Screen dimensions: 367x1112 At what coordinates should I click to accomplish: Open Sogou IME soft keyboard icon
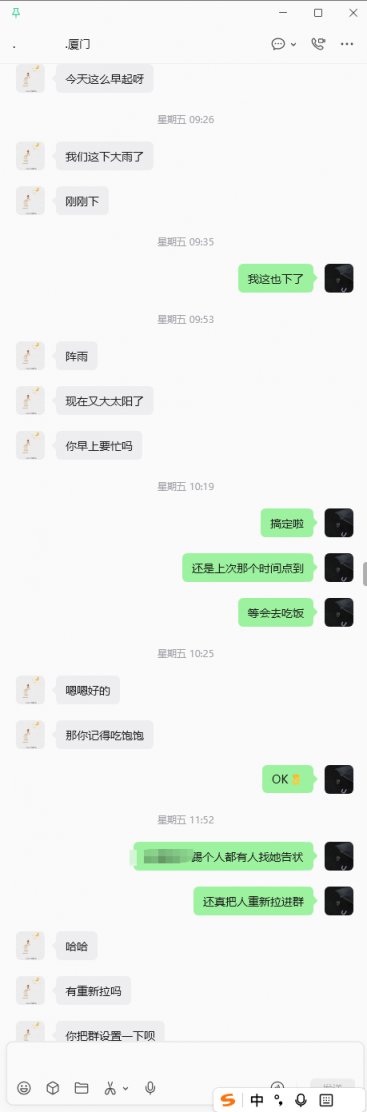tap(325, 1100)
